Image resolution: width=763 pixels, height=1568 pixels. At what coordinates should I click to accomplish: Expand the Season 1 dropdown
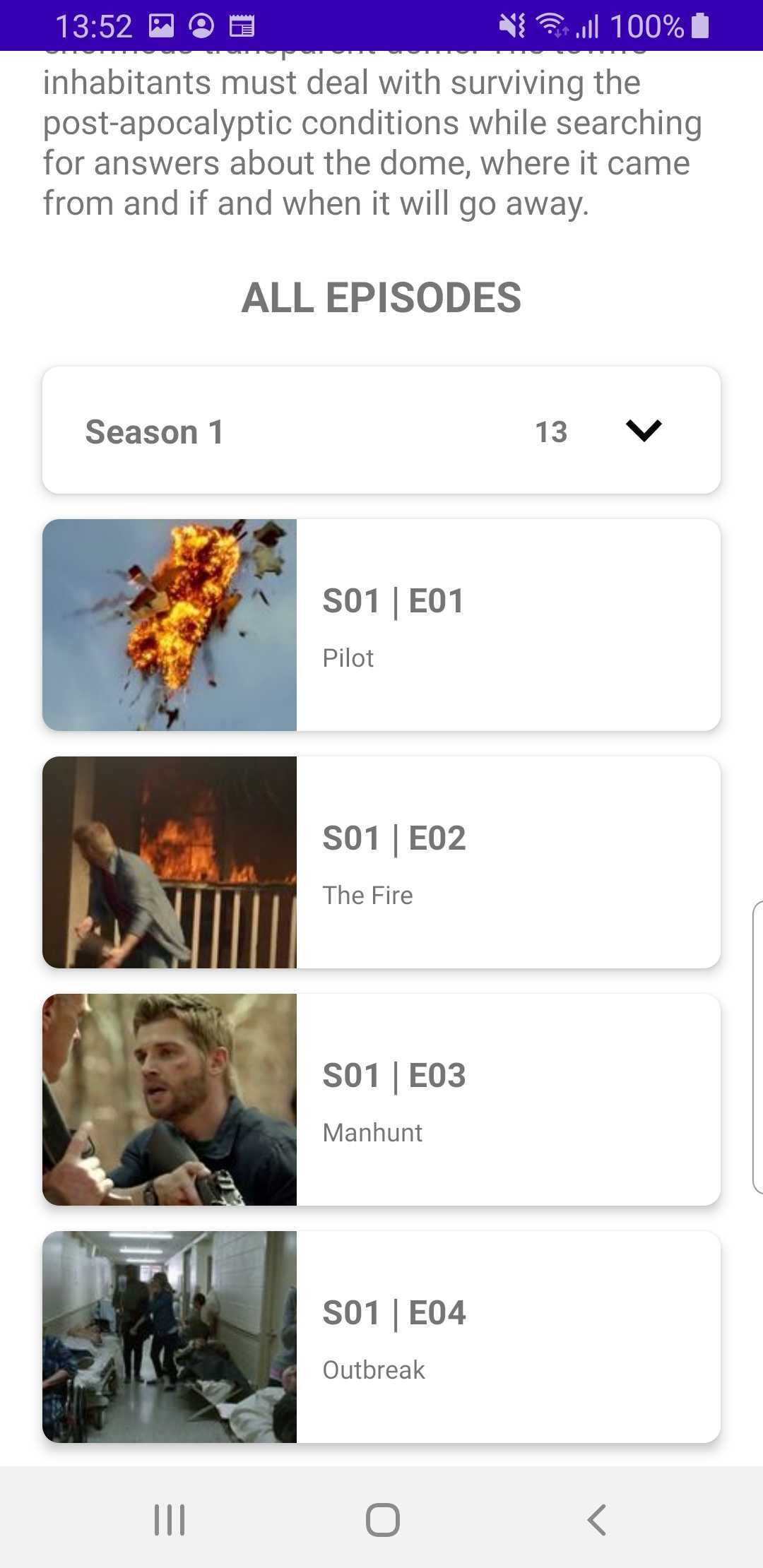[x=381, y=430]
